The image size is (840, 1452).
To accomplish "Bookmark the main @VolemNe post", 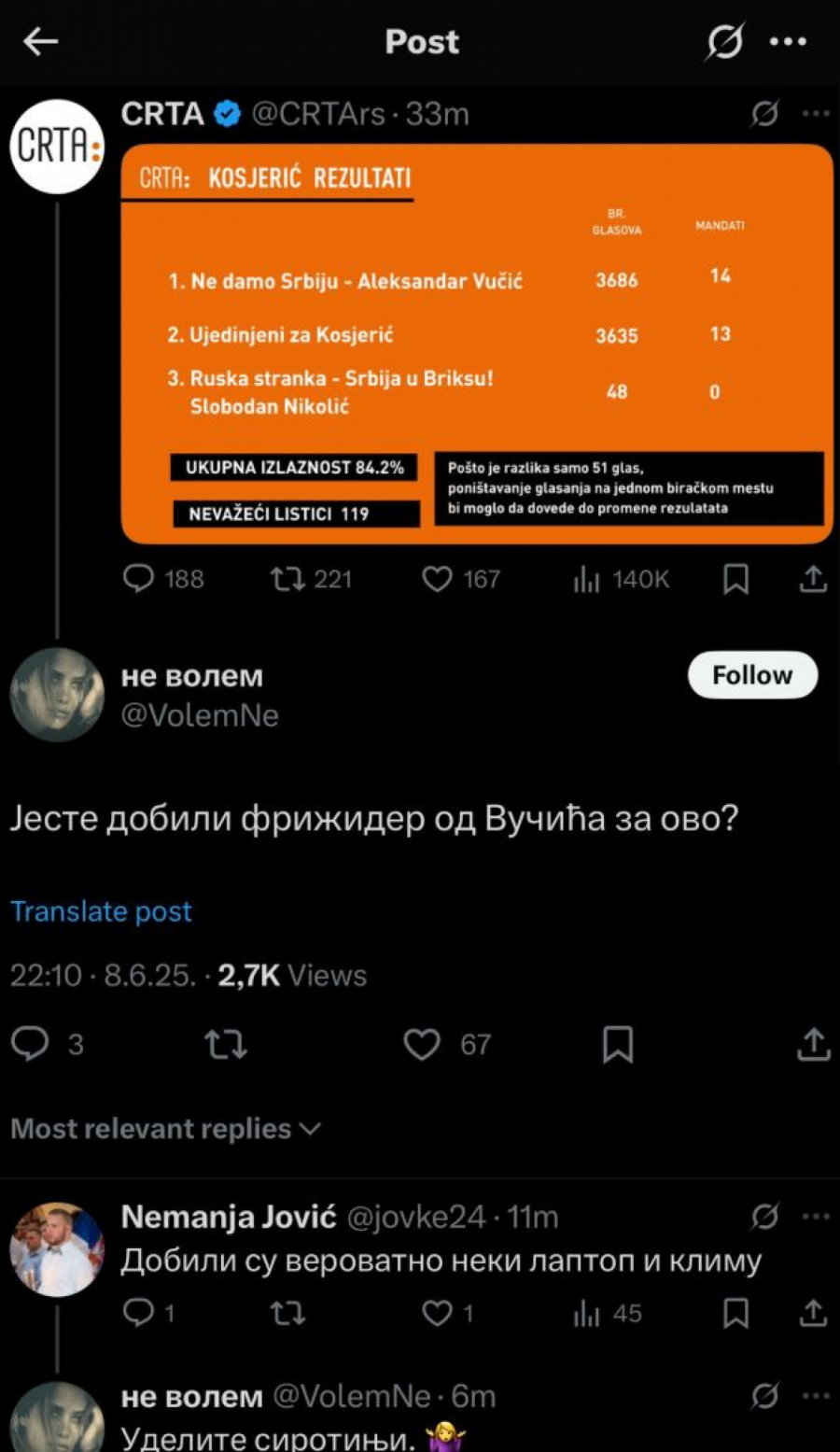I will pos(618,1044).
